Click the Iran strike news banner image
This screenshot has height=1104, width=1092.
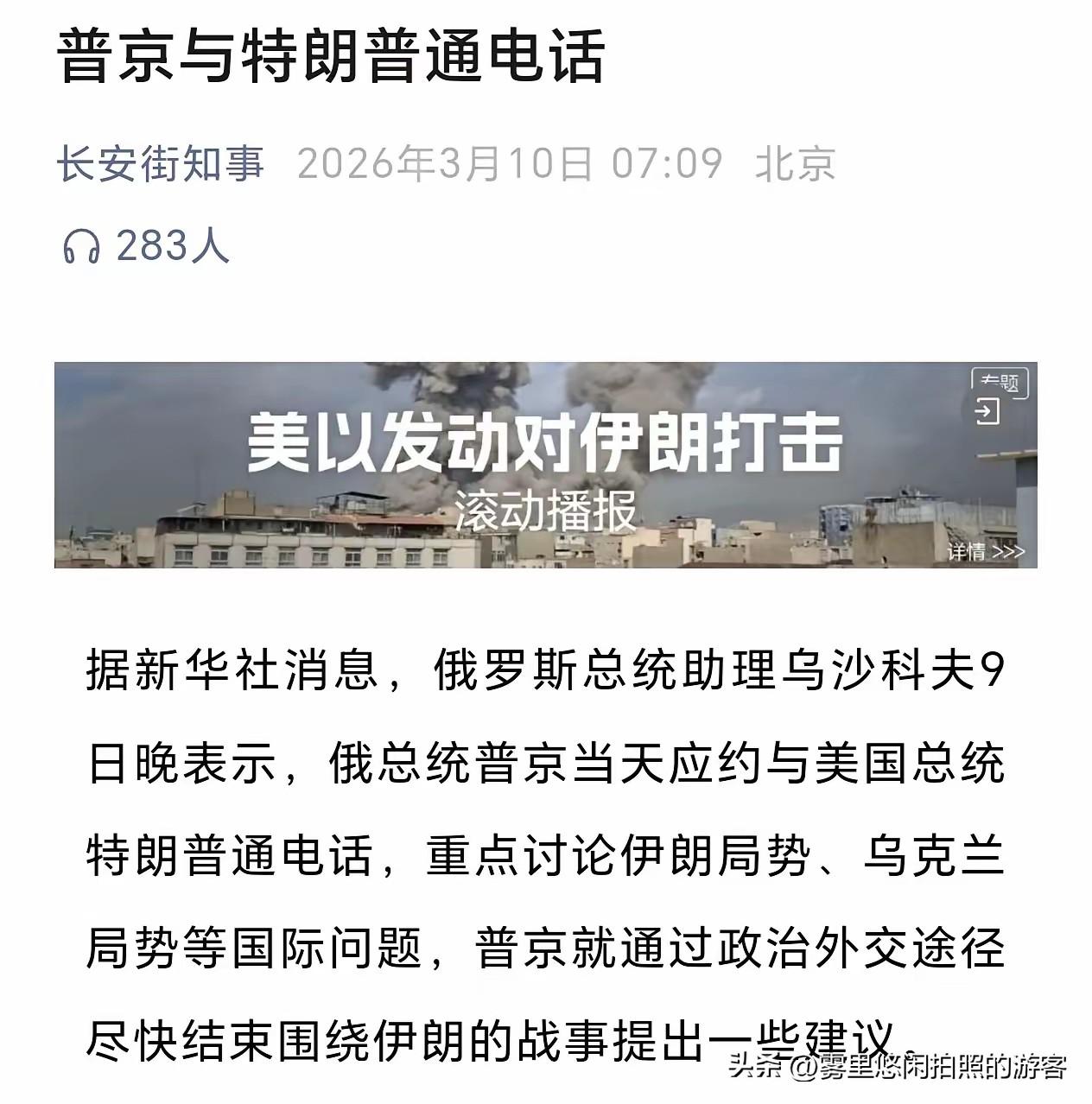[546, 466]
